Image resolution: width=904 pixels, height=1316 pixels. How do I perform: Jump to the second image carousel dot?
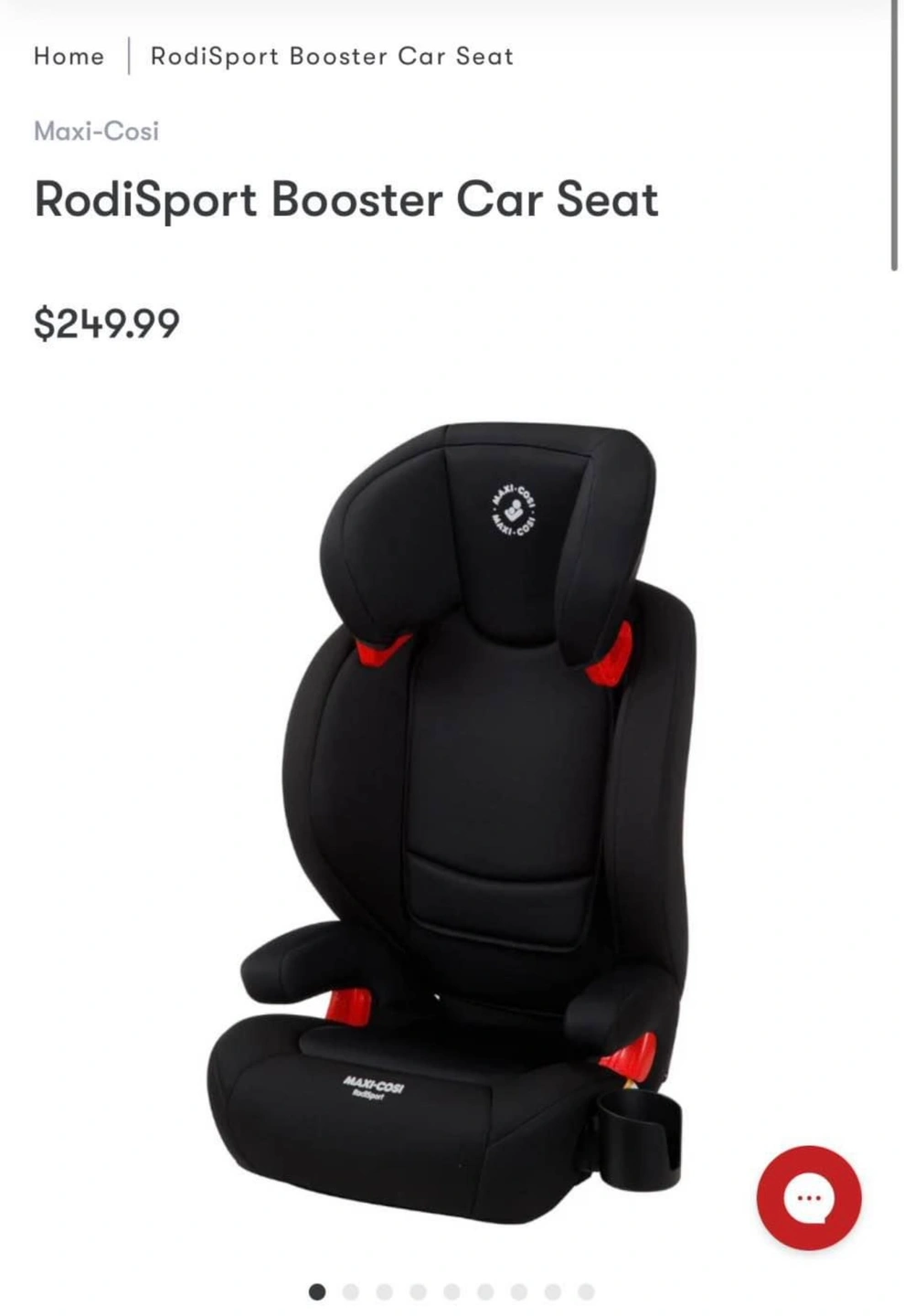point(350,1291)
